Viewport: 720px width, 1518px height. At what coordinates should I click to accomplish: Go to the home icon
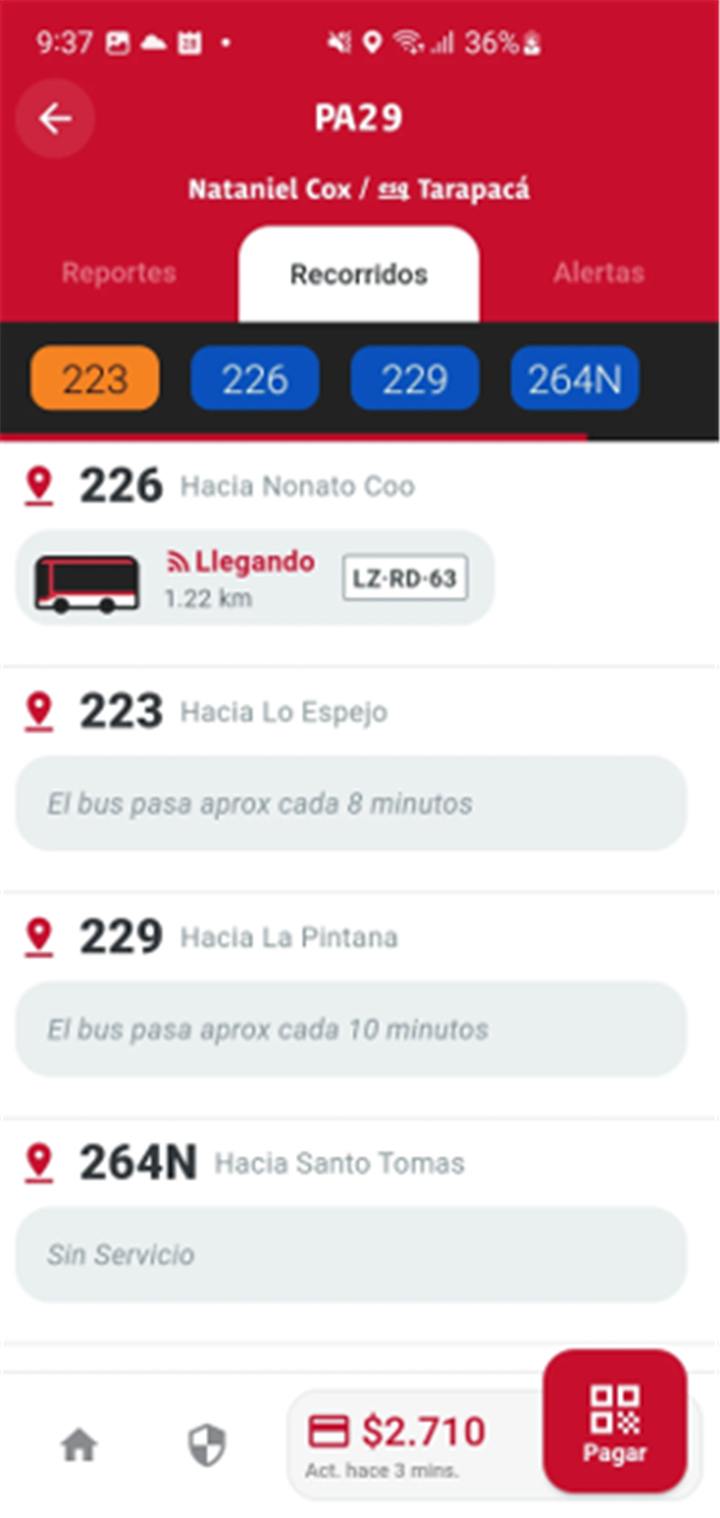coord(79,1445)
